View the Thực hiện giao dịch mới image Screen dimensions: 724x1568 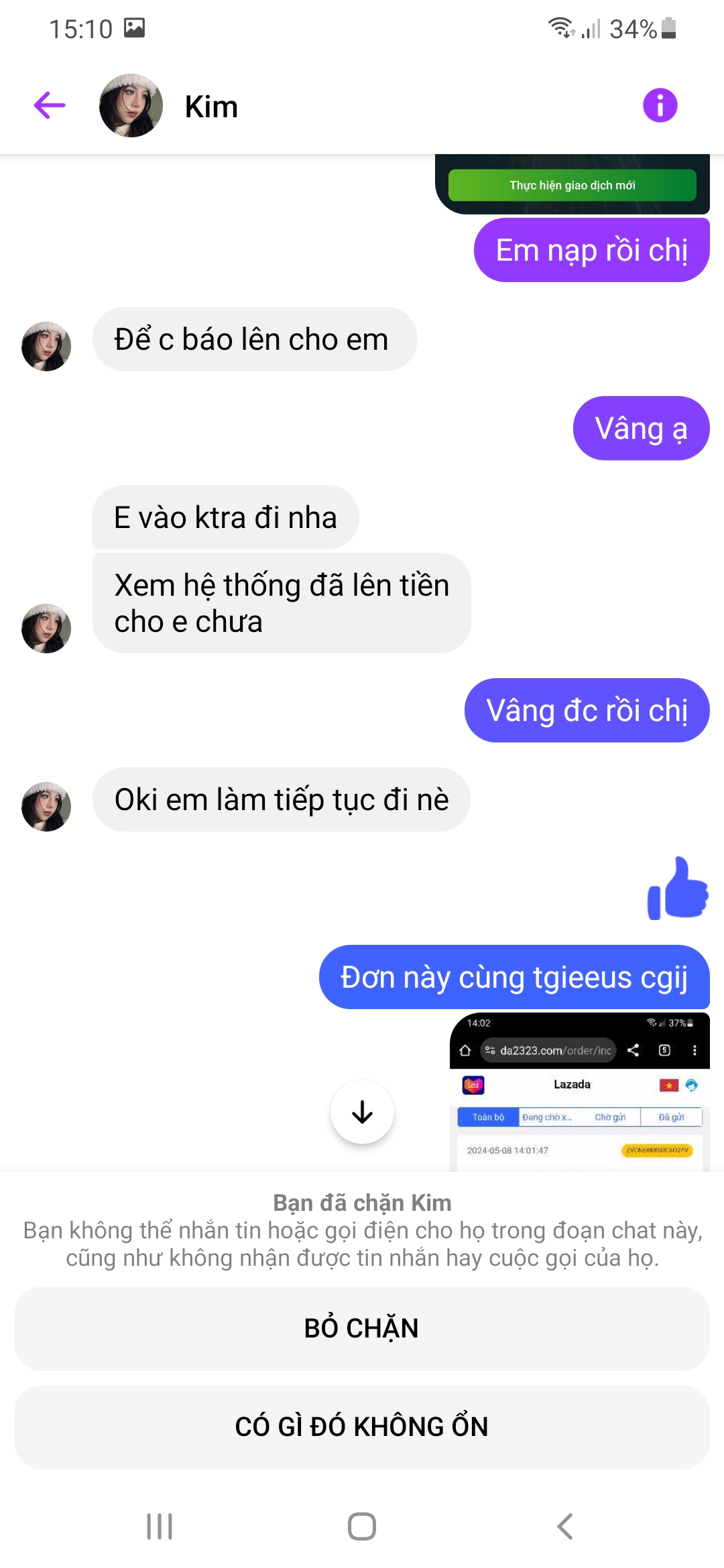click(572, 184)
